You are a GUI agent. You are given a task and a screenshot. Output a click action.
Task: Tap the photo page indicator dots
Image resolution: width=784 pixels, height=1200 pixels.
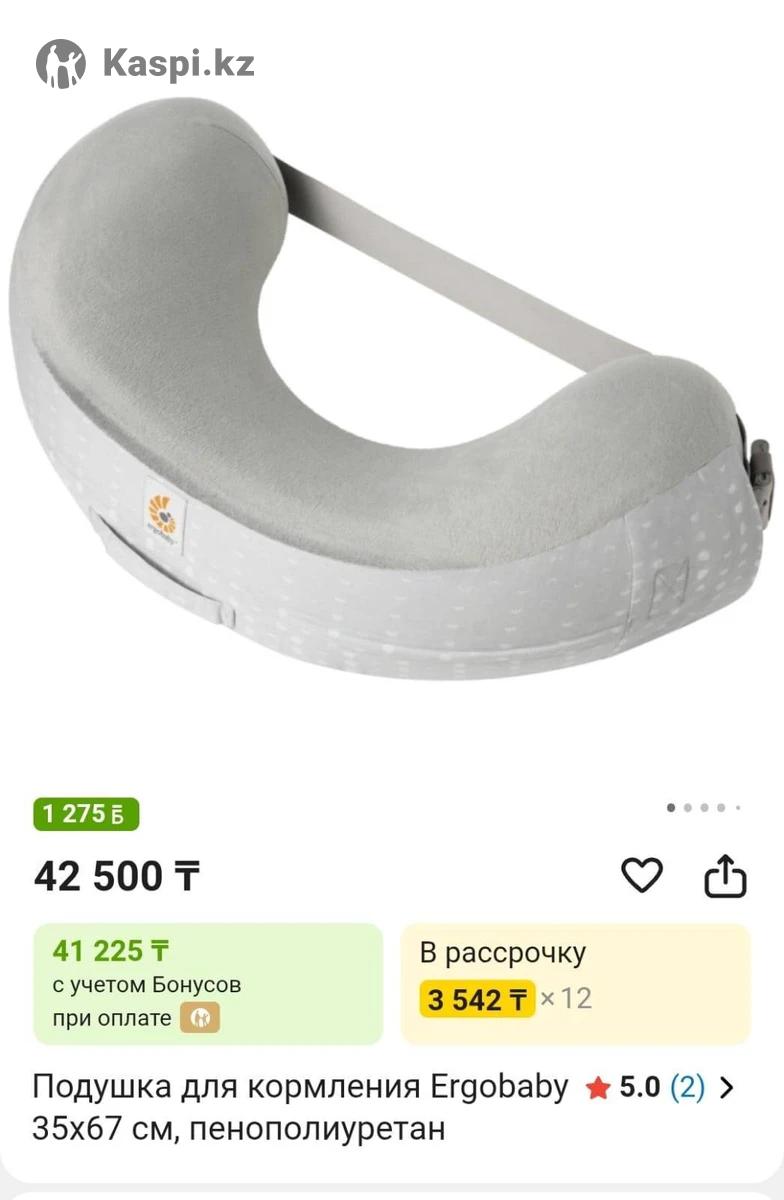(x=703, y=808)
